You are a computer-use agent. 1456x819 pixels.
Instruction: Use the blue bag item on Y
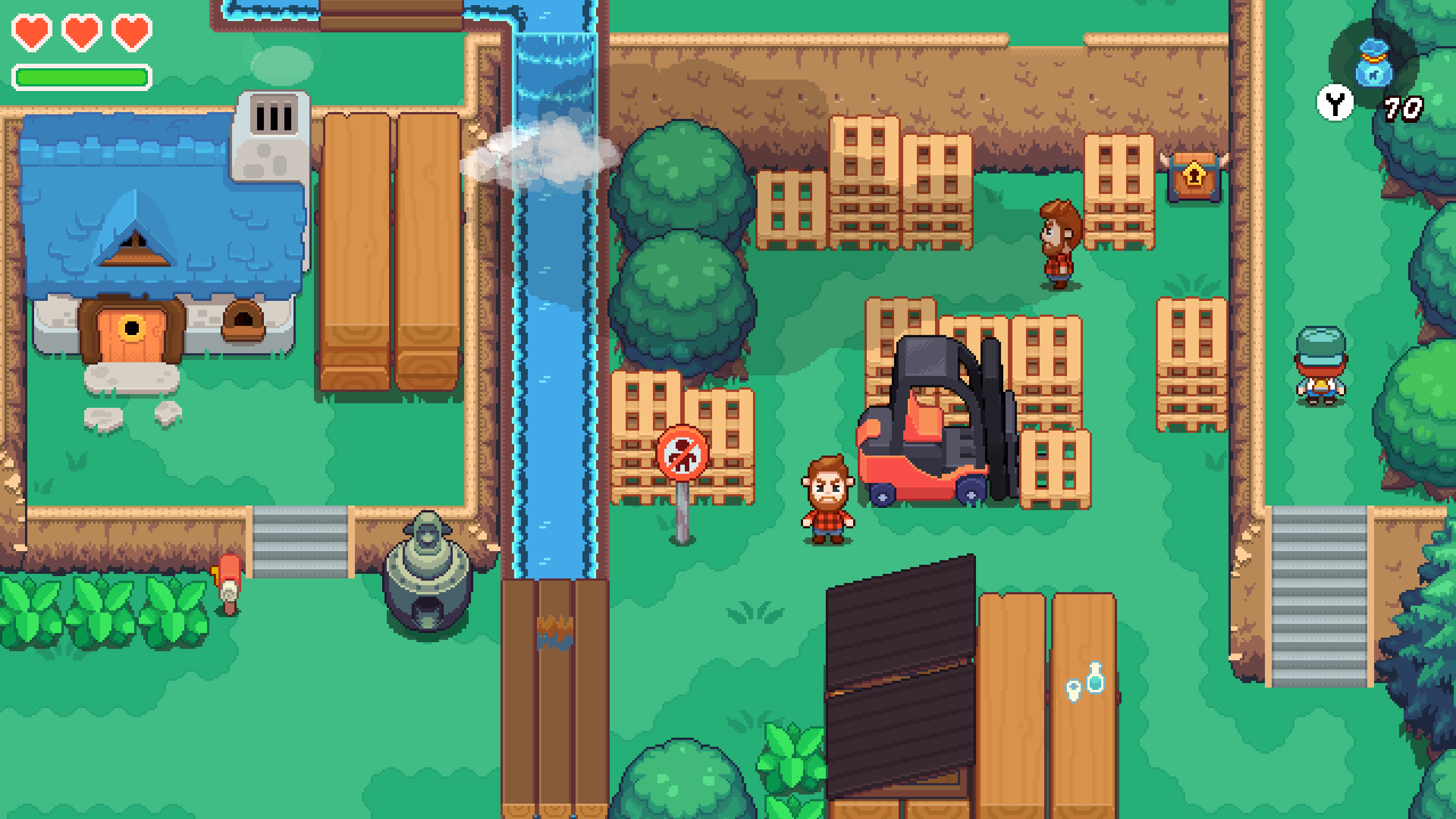[x=1374, y=64]
